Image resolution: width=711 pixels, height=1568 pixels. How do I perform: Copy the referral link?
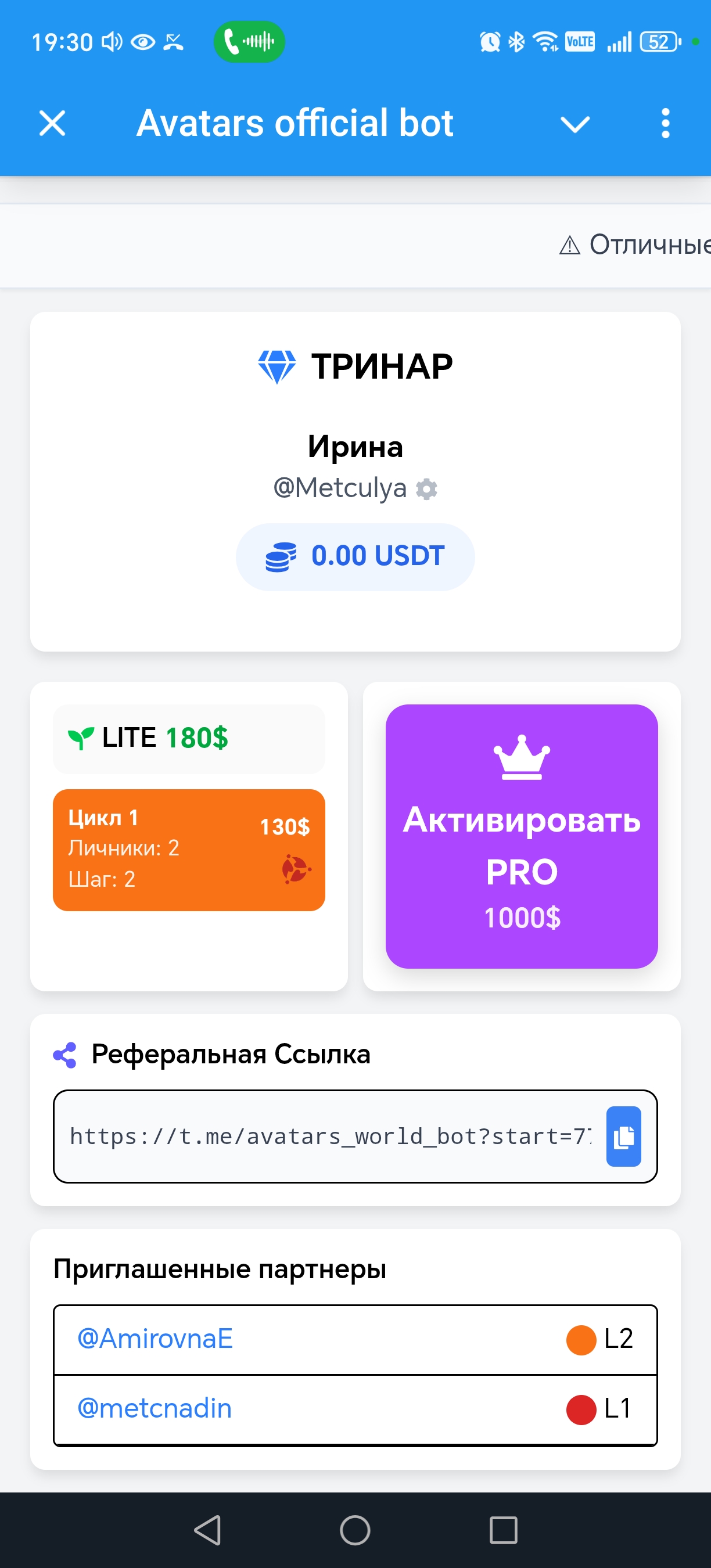click(623, 1136)
